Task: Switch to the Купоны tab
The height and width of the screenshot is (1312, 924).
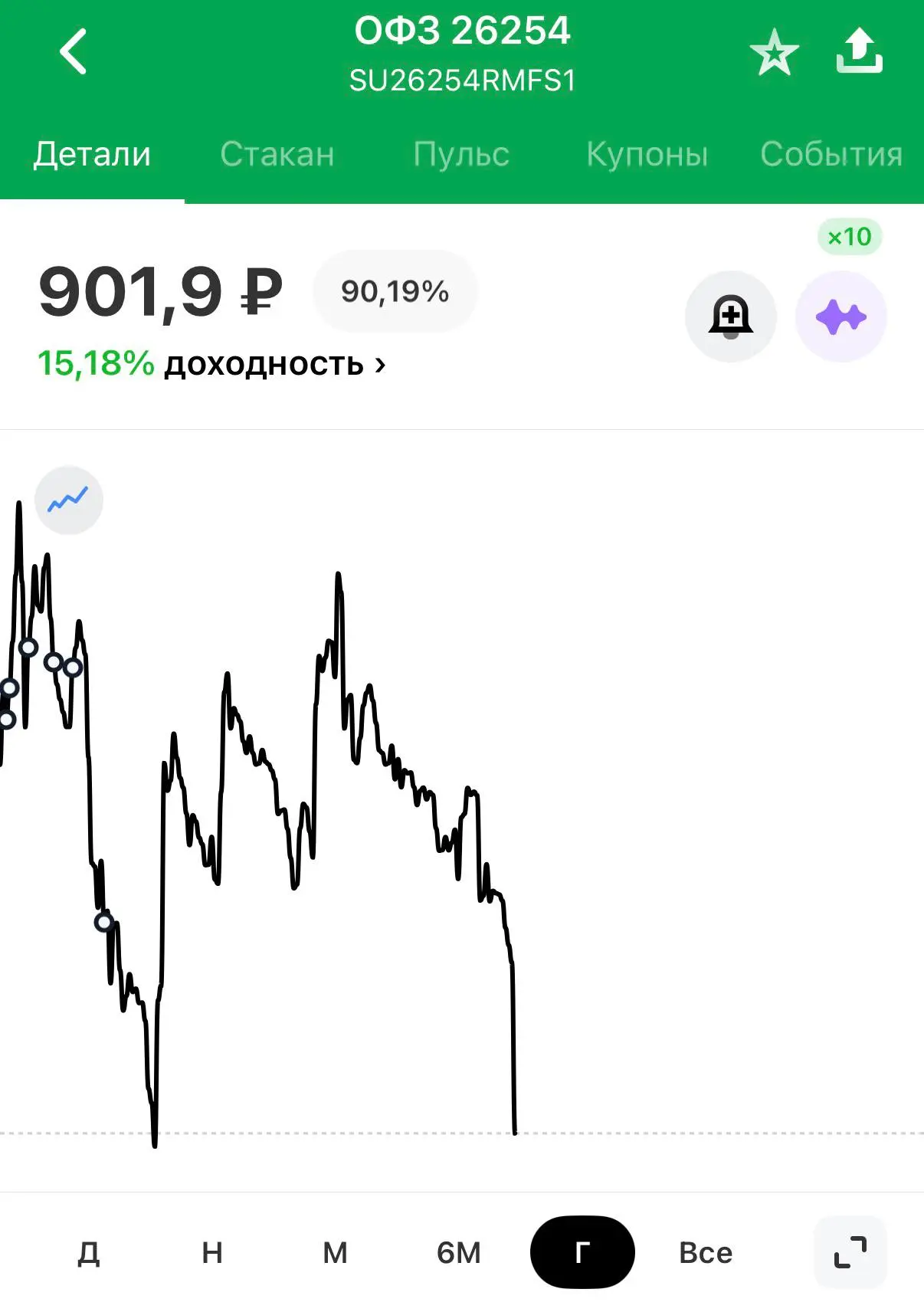Action: [x=647, y=154]
